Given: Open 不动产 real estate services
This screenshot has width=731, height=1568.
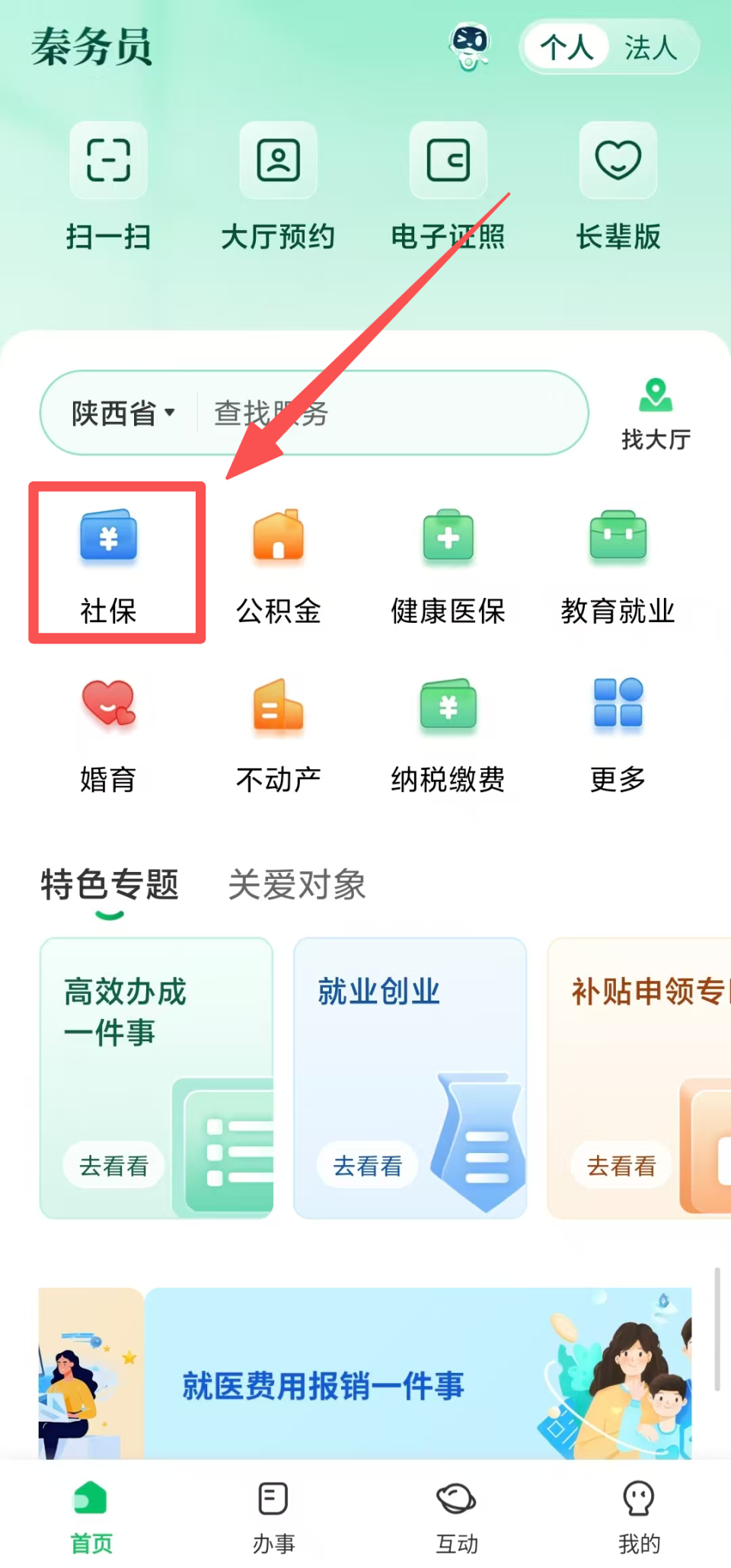Looking at the screenshot, I should pos(278,731).
